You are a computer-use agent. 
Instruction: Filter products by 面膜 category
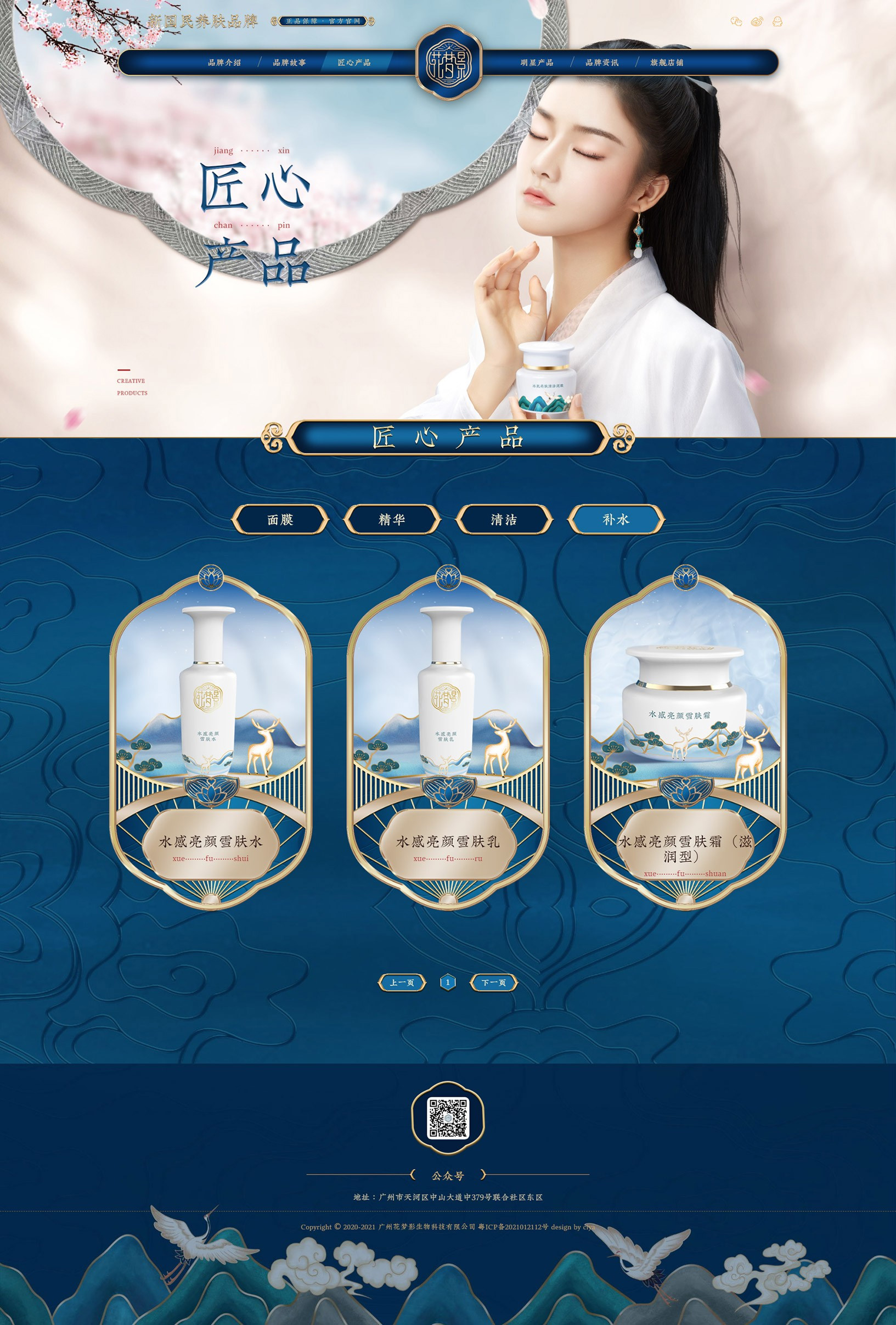click(280, 519)
